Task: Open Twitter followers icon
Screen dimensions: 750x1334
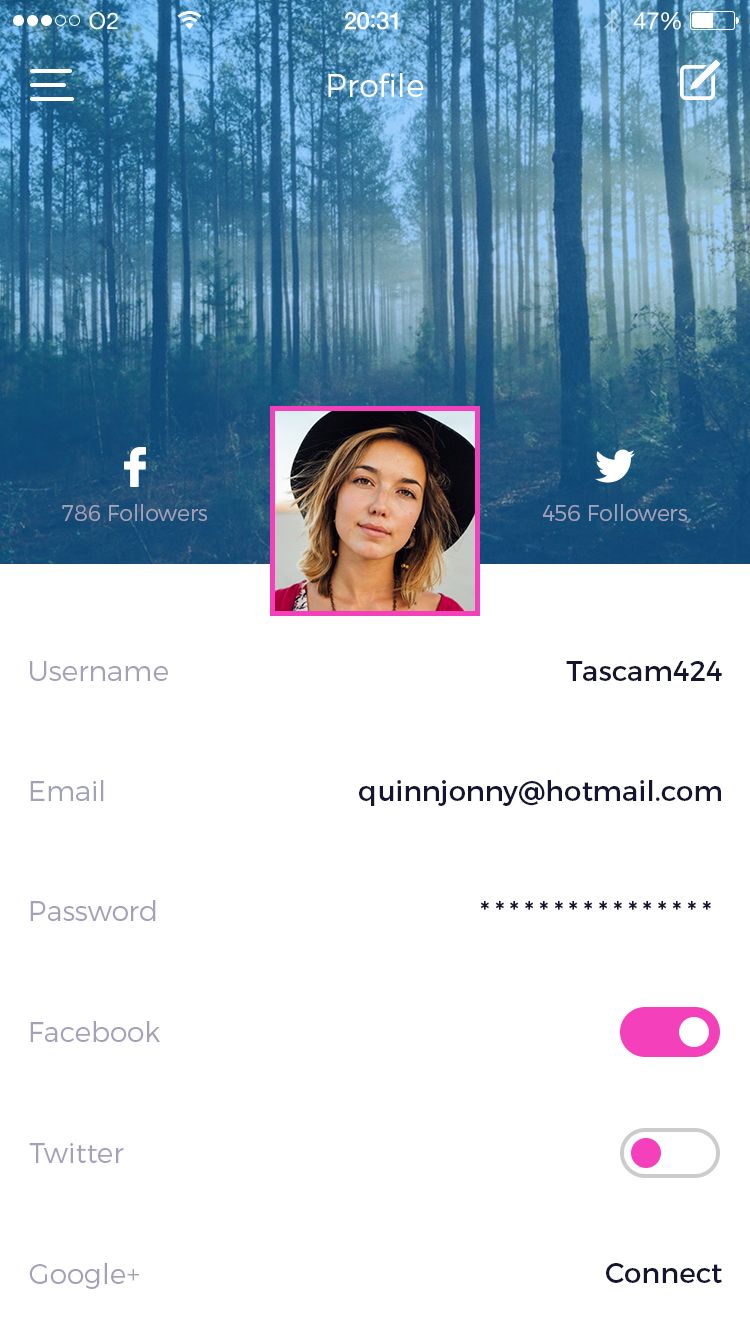Action: point(615,466)
